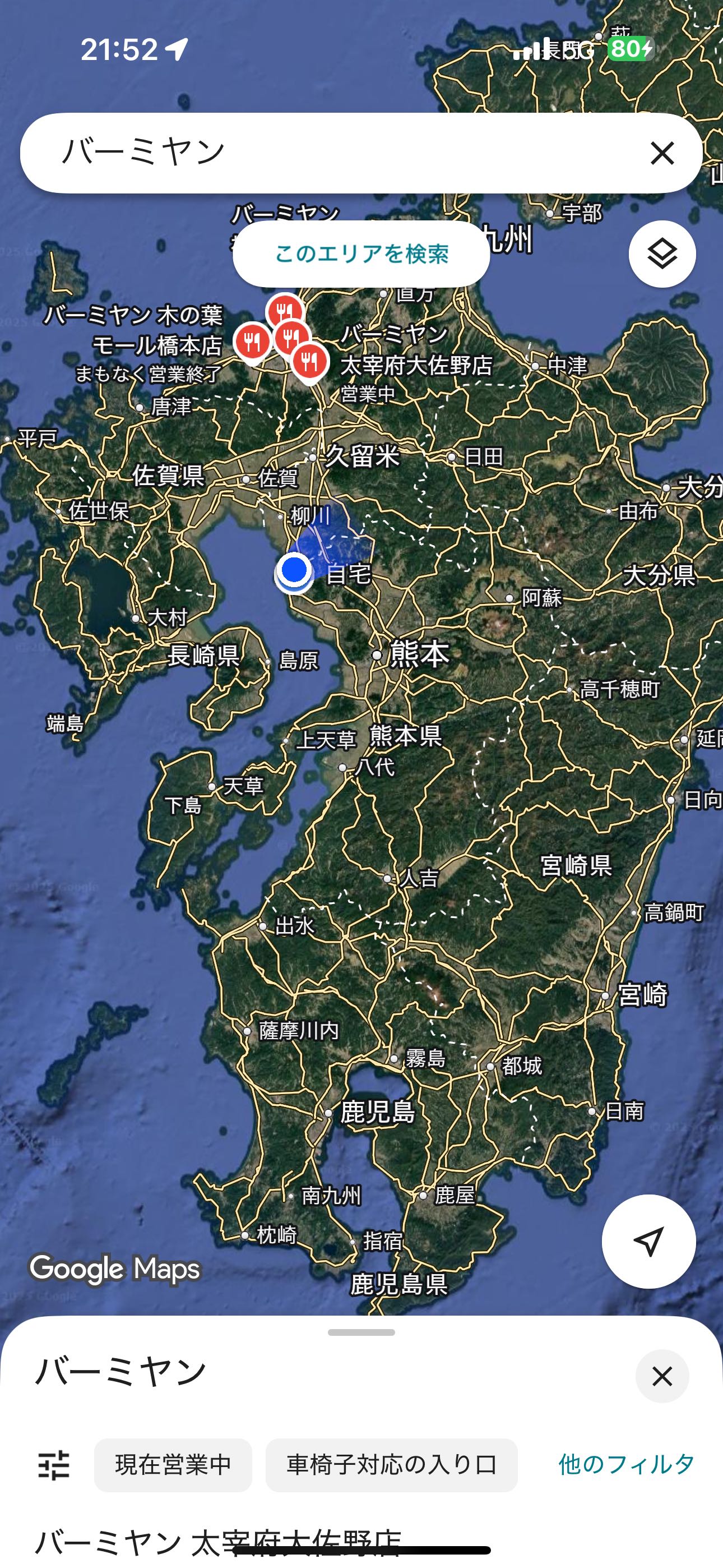The image size is (723, 1568).
Task: Apply the 現在営業中 filter chip
Action: [x=173, y=1464]
